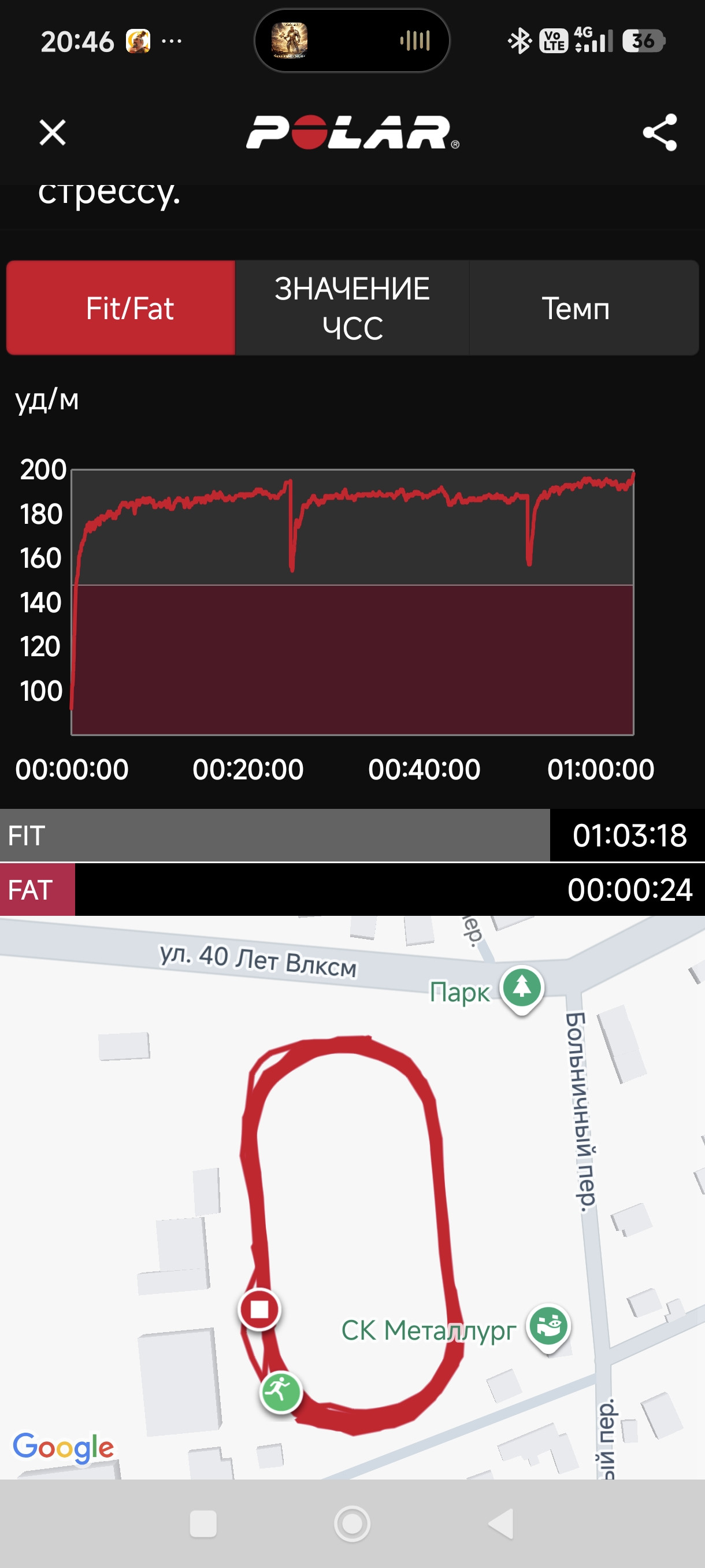705x1568 pixels.
Task: Select the Fit/Fat tab
Action: click(121, 308)
